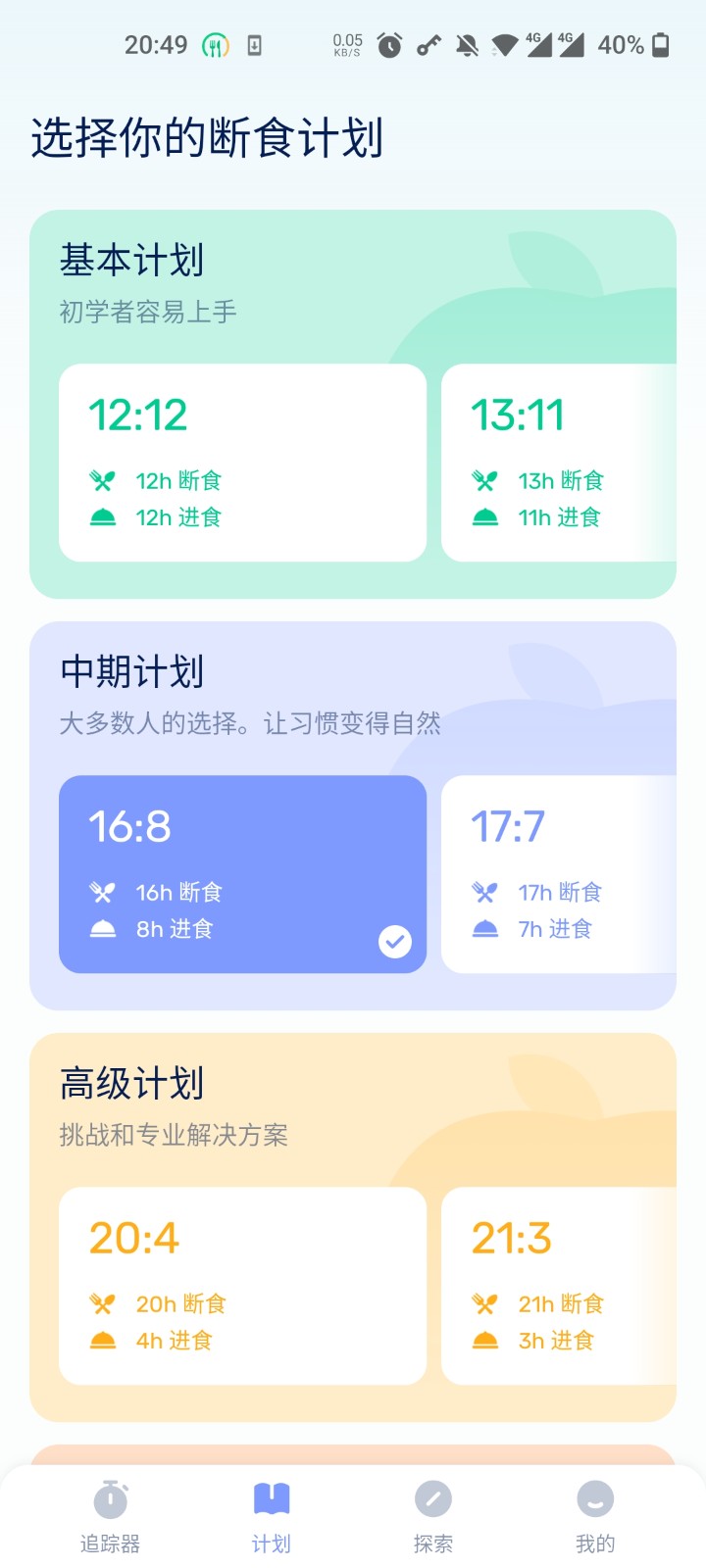Choose the 21:3 advanced plan
Image resolution: width=706 pixels, height=1568 pixels.
click(559, 1286)
